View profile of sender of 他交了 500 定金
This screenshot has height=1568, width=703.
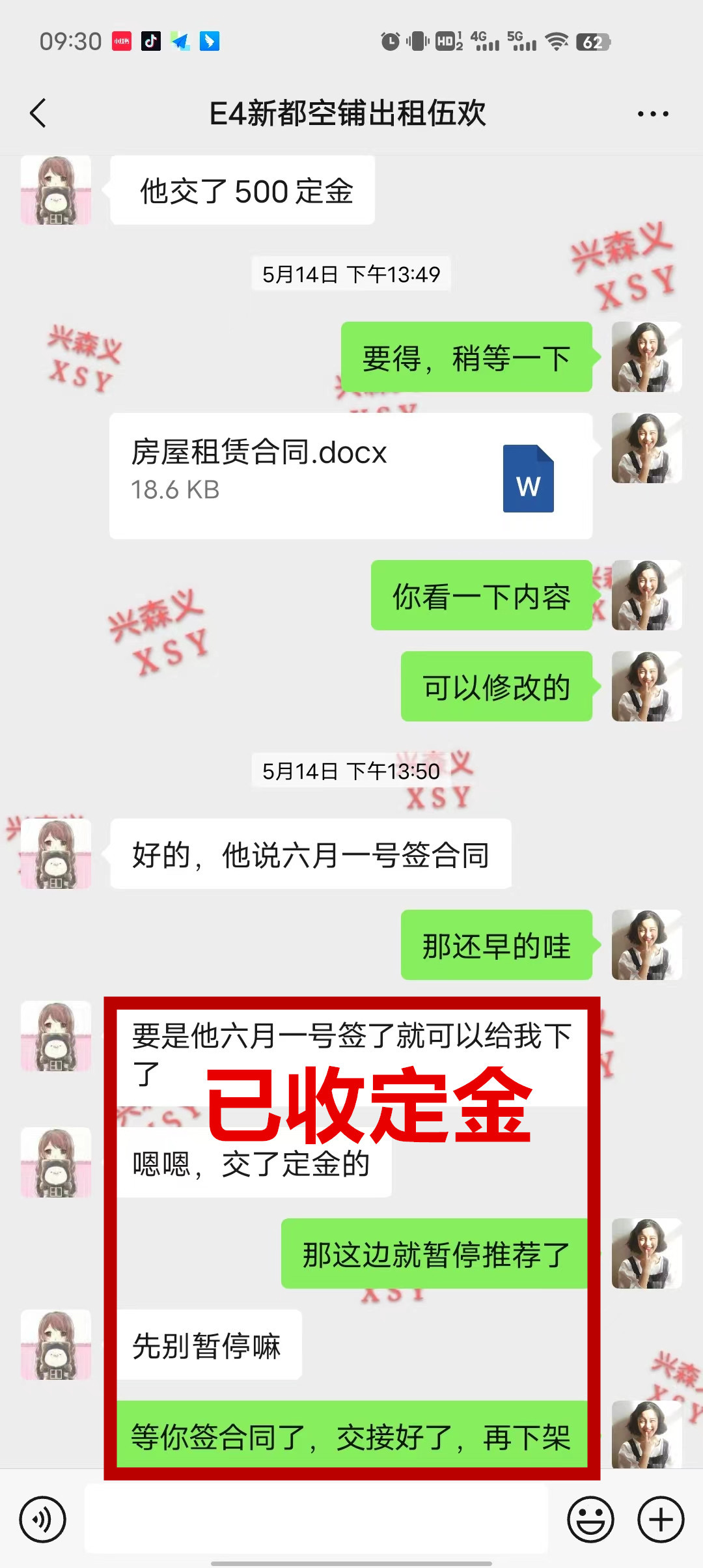coord(56,190)
